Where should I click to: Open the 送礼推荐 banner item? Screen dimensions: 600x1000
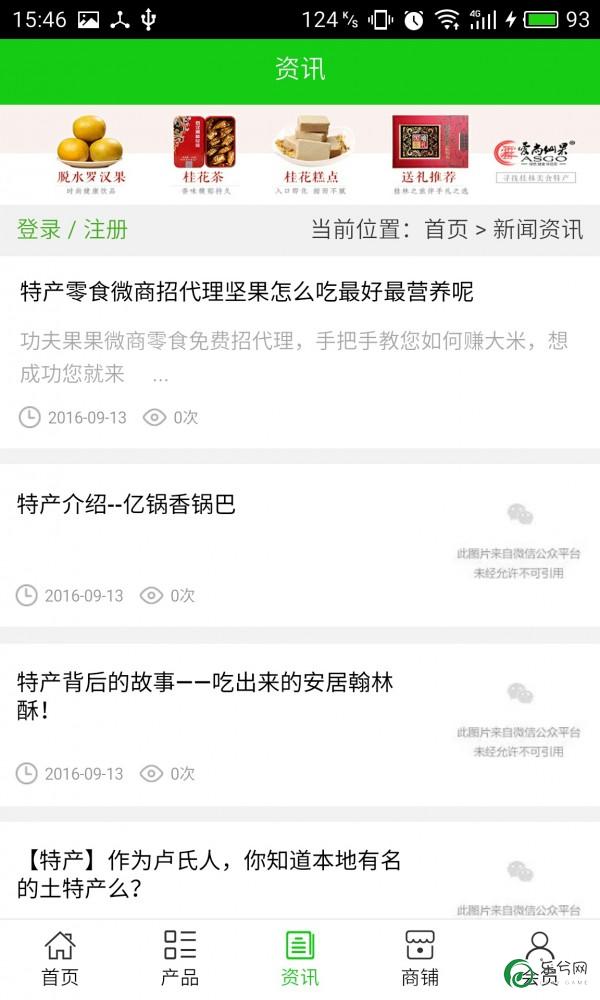click(x=430, y=156)
